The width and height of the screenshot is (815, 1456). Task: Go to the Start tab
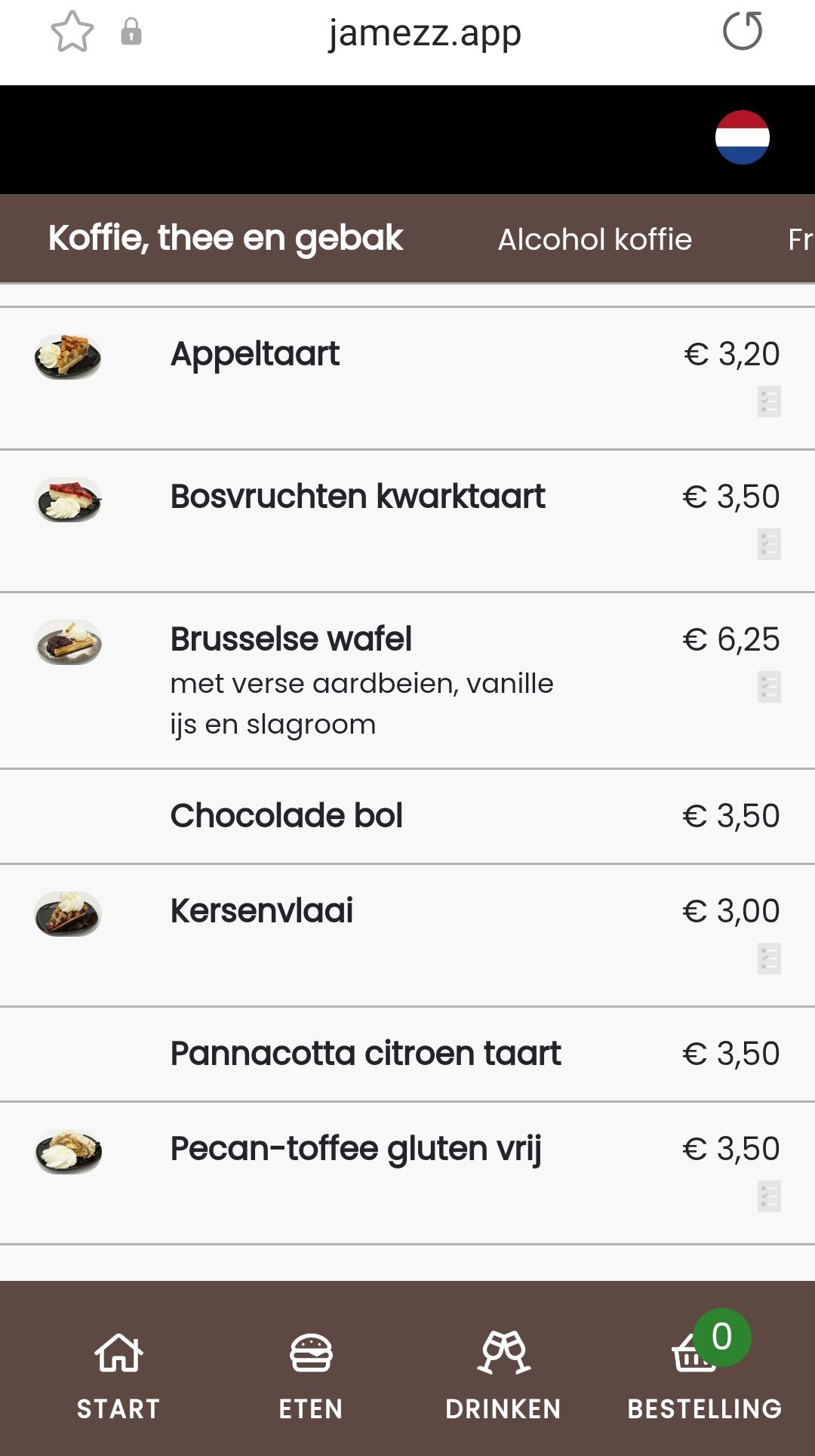pyautogui.click(x=118, y=1375)
